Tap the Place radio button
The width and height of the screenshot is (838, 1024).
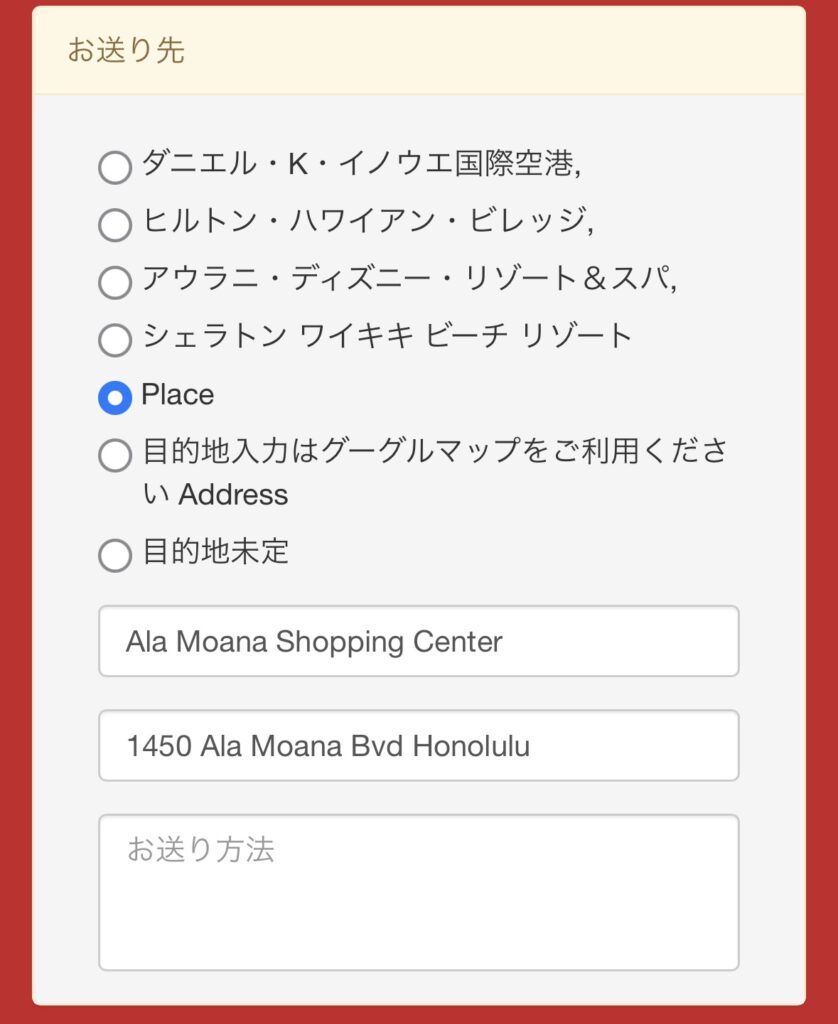(x=115, y=398)
